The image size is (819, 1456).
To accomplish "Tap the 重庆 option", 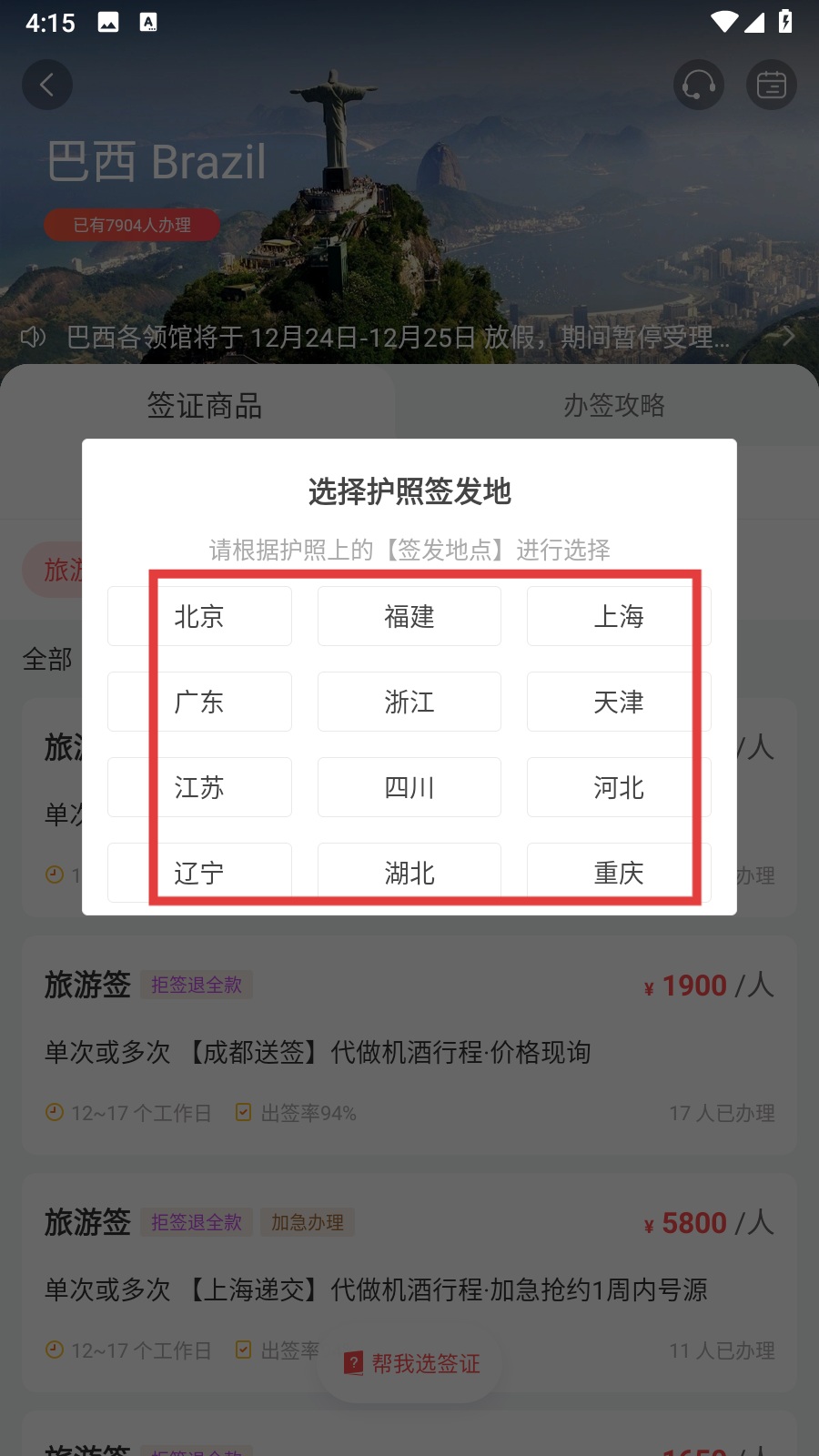I will coord(619,872).
